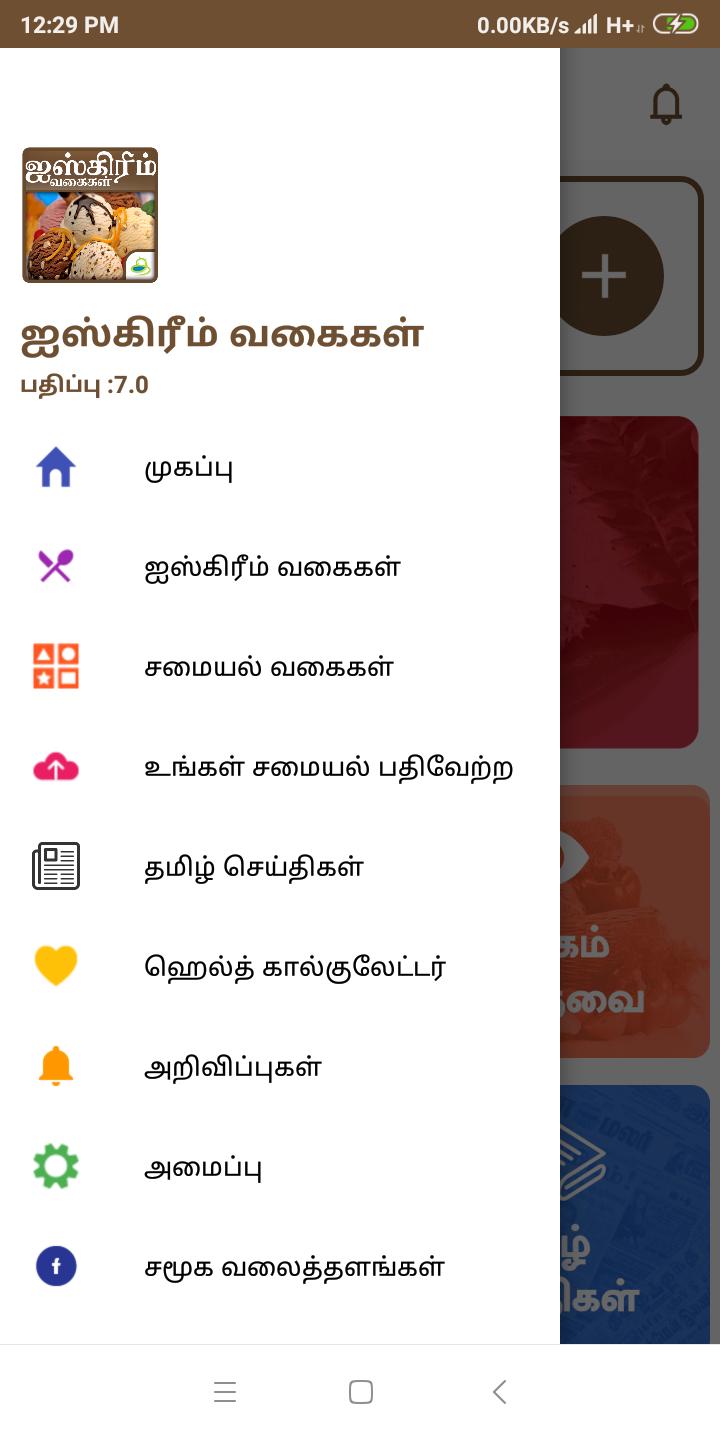Tap அமைப்பு in the navigation drawer
Viewport: 720px width, 1440px height.
(x=203, y=1166)
